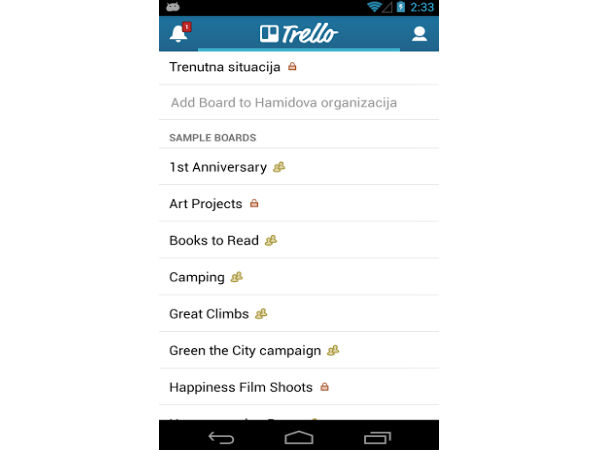Open the Camping board
Screen dimensions: 600x450
(x=197, y=277)
